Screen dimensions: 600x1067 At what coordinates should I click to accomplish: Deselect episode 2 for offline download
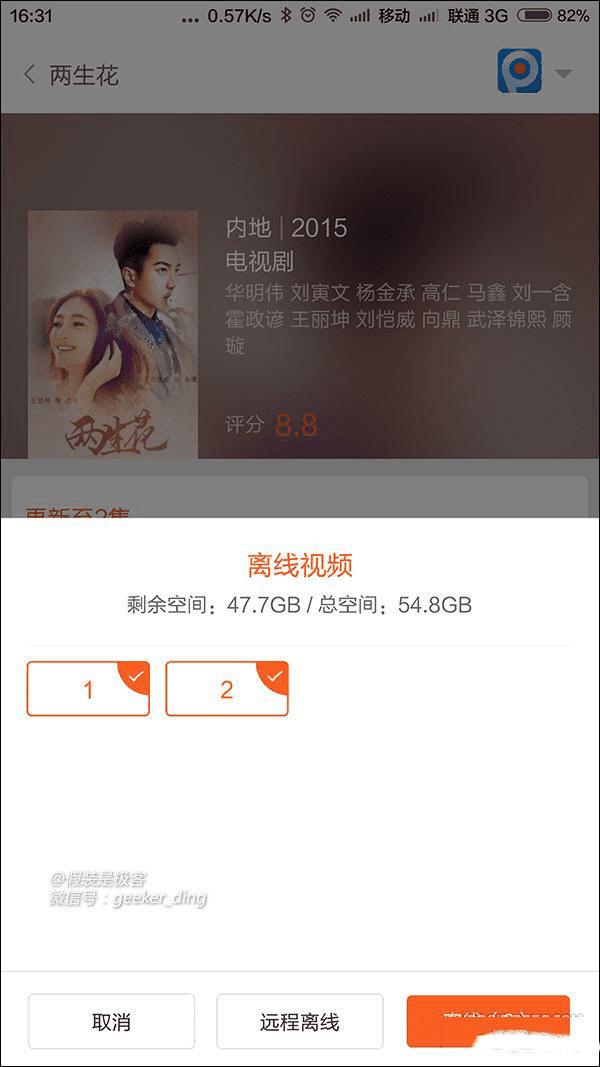coord(227,689)
